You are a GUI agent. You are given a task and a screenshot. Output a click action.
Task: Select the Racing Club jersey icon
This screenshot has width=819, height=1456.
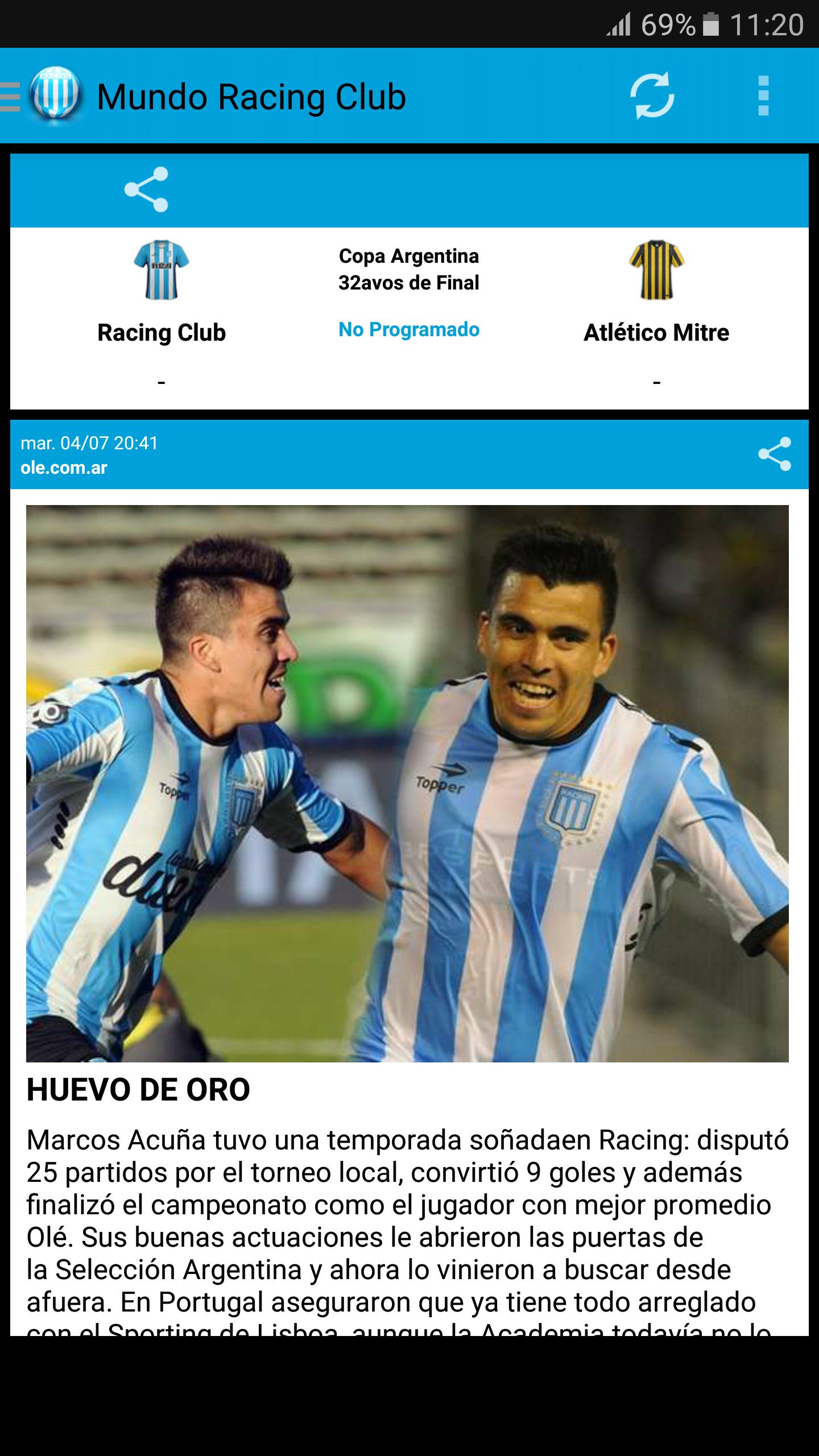(x=162, y=268)
